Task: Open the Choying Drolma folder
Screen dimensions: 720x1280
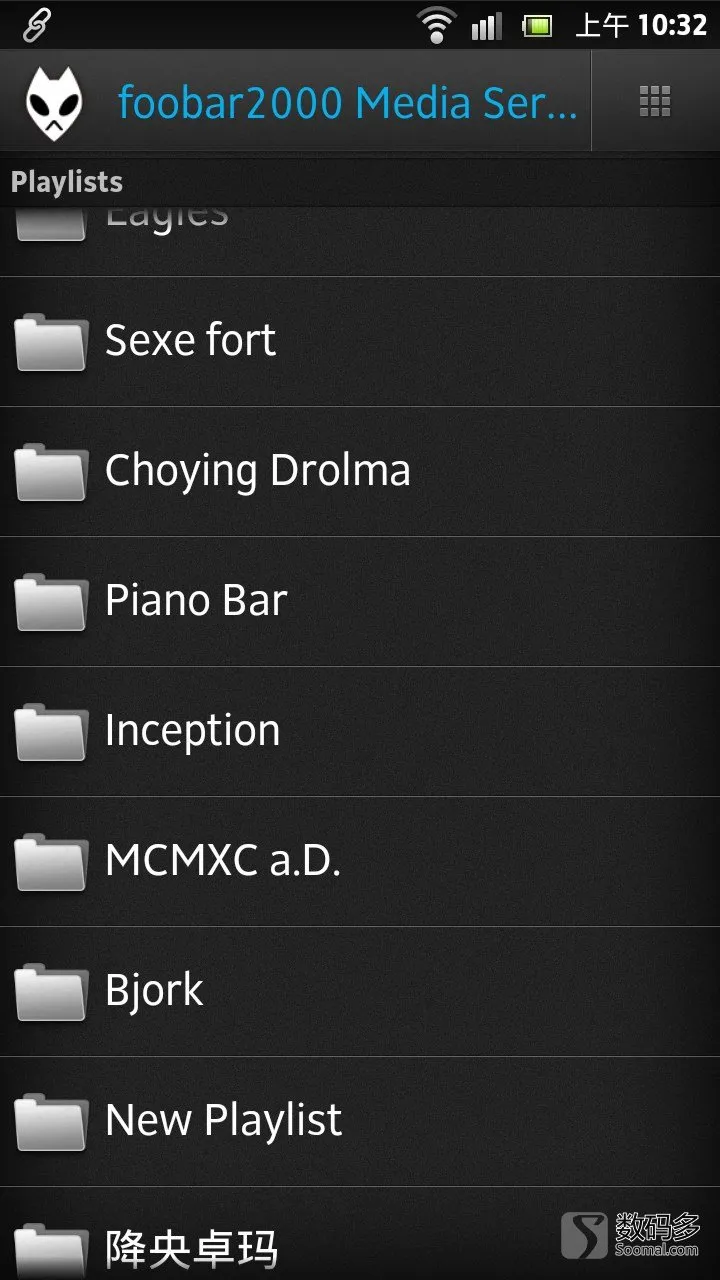Action: point(360,472)
